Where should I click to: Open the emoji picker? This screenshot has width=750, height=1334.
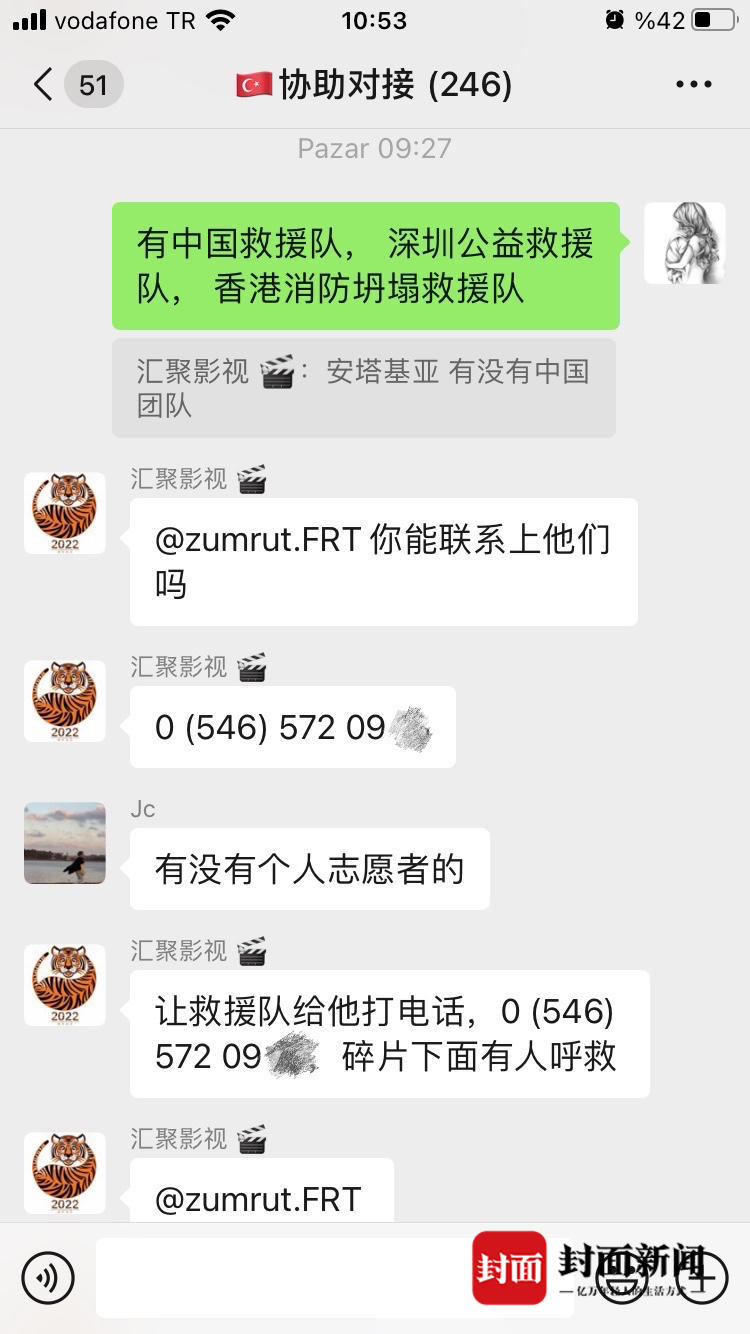[621, 1277]
